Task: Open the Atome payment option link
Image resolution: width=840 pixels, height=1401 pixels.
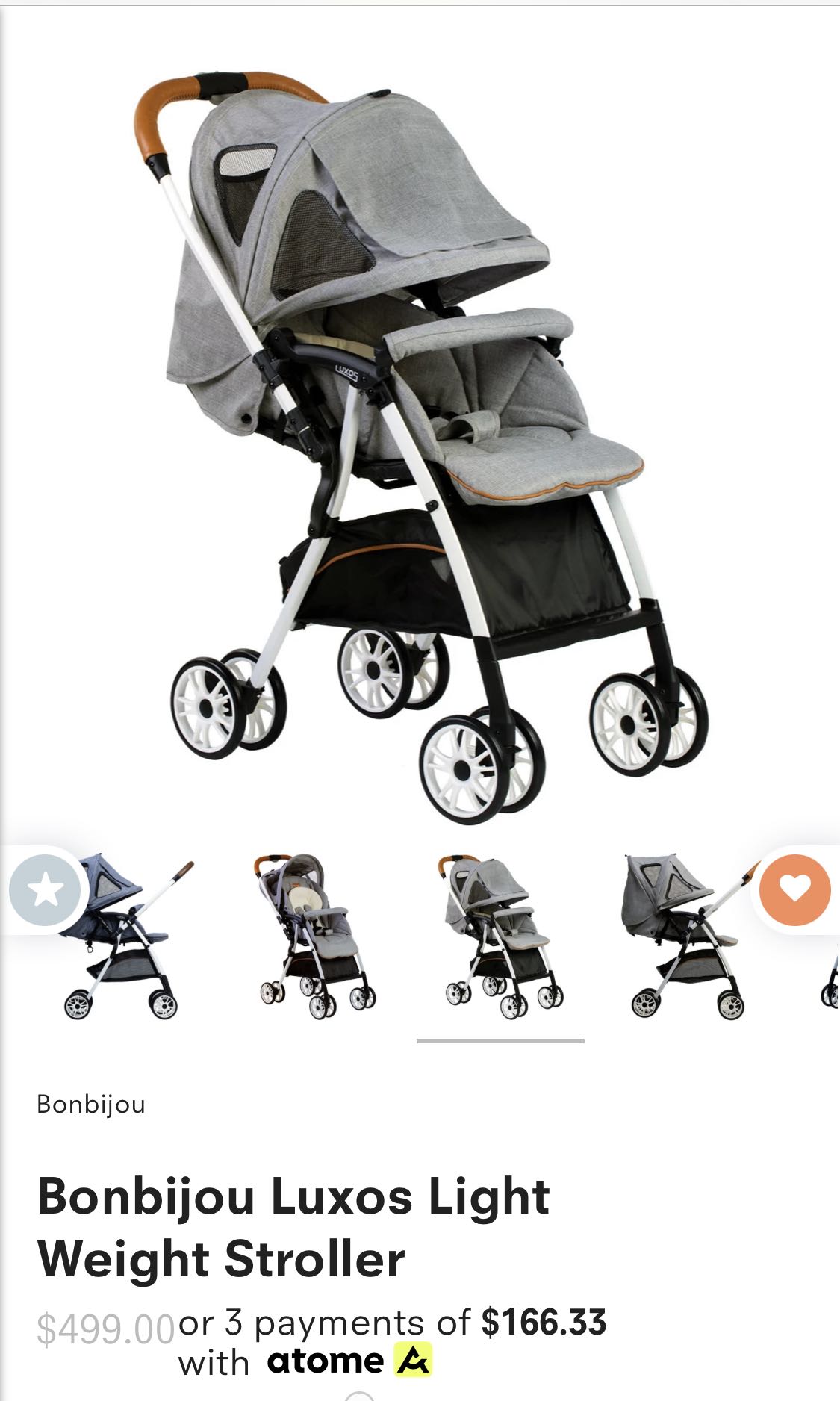Action: 349,1361
